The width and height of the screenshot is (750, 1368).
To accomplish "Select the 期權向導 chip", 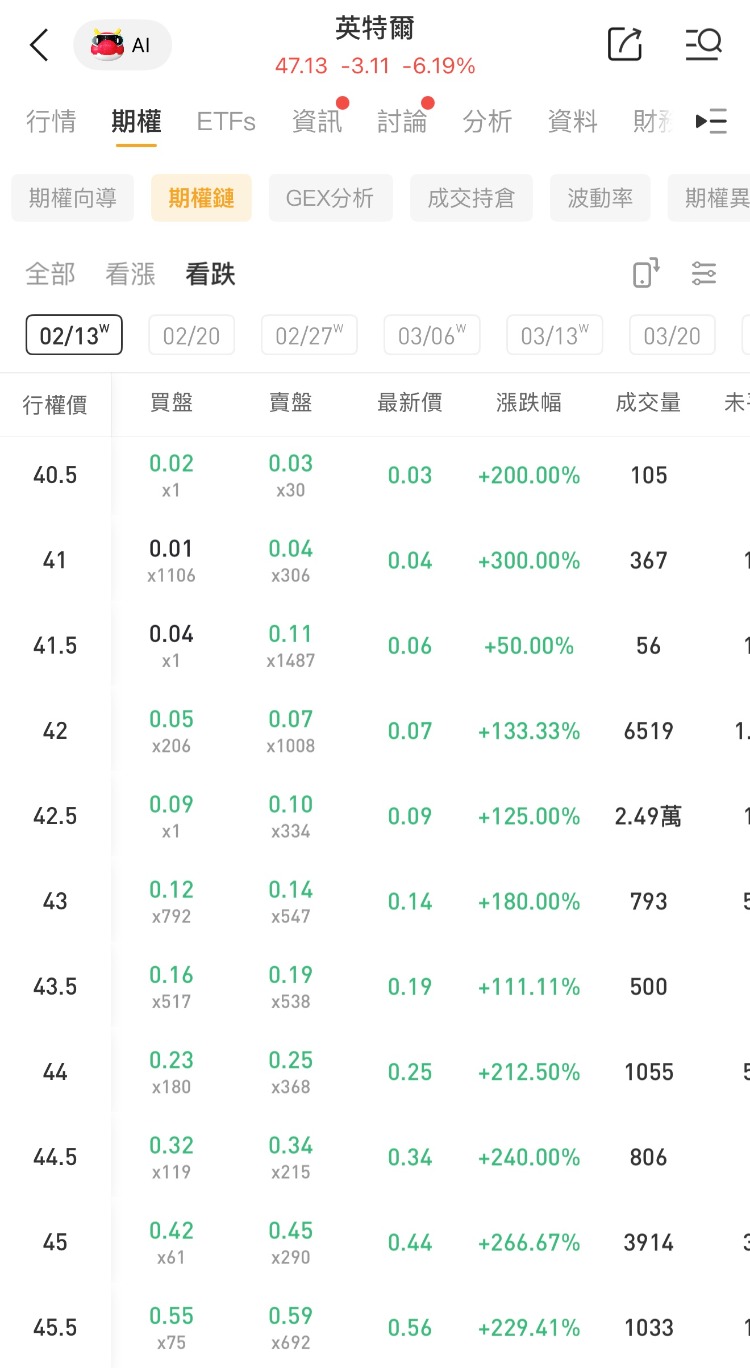I will (x=72, y=198).
